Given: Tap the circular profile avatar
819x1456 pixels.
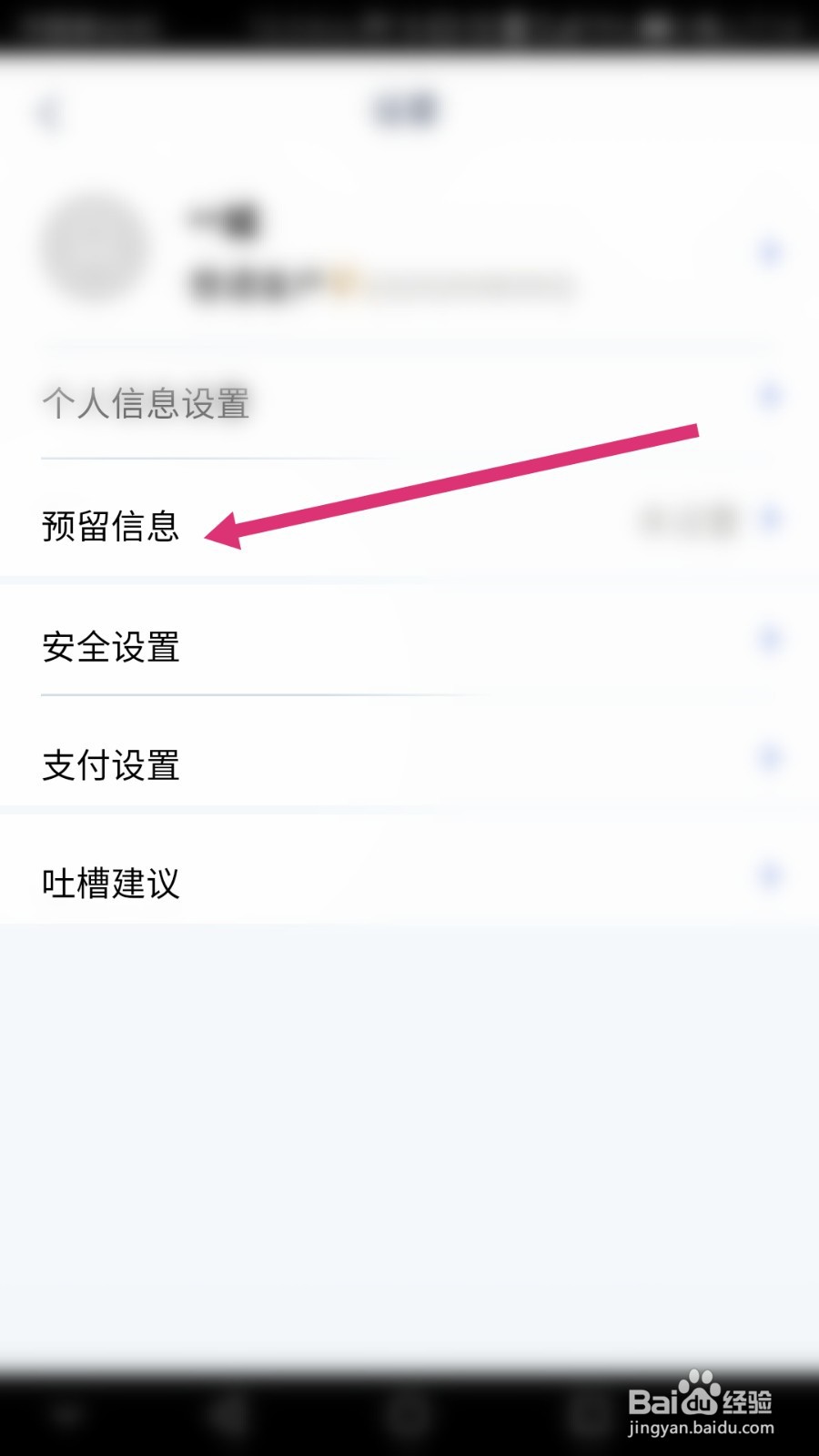Looking at the screenshot, I should pos(96,248).
